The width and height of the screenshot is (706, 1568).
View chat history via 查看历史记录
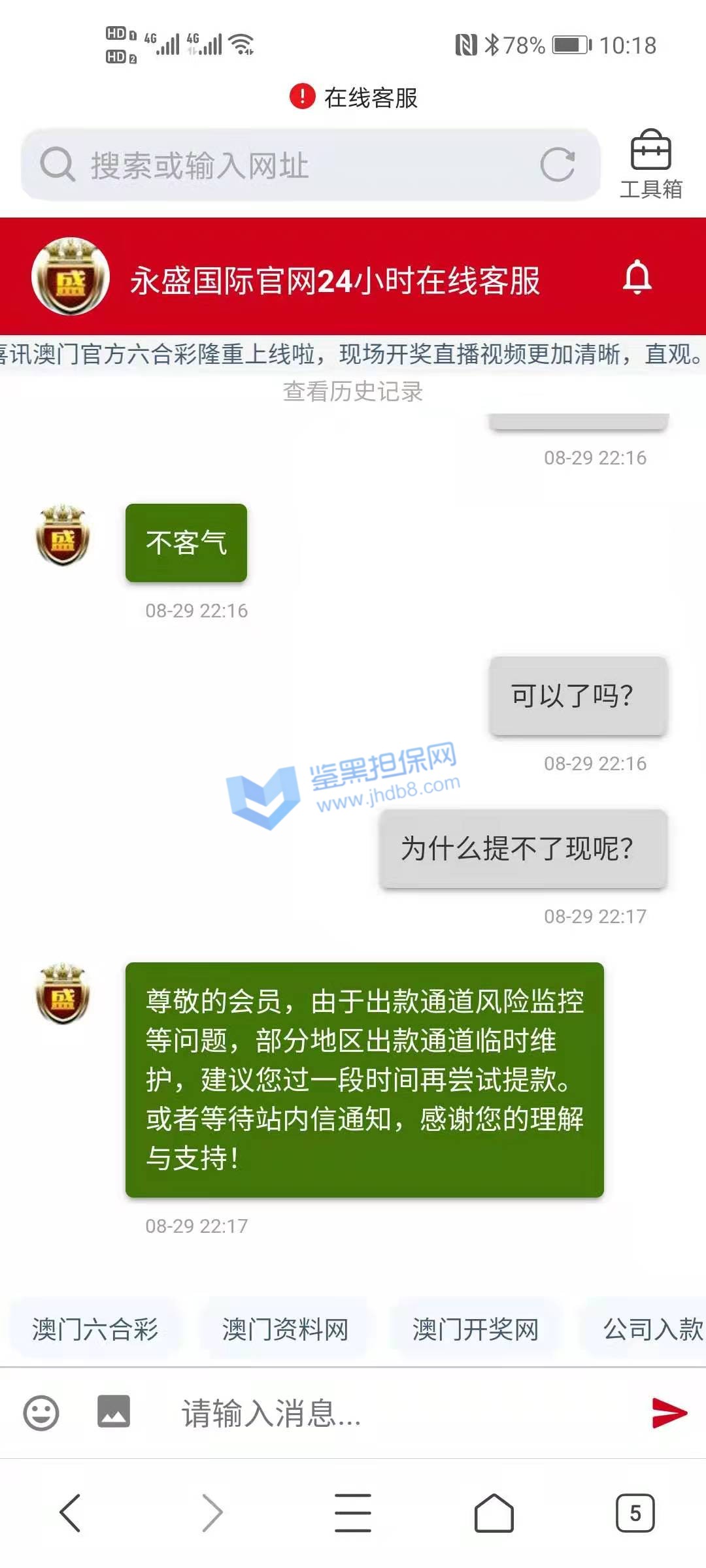[x=353, y=391]
